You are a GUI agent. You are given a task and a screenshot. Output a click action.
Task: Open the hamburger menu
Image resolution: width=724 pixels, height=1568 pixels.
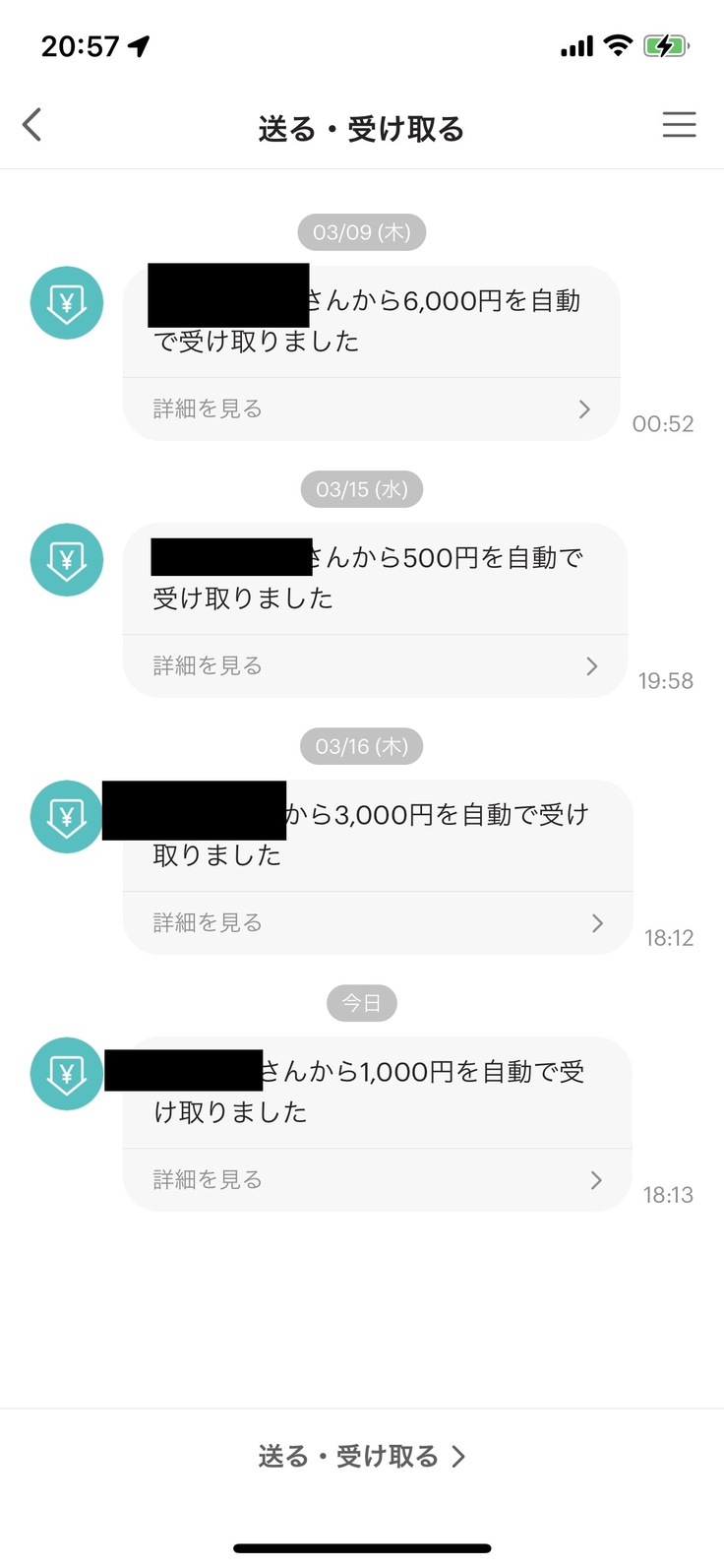(679, 125)
